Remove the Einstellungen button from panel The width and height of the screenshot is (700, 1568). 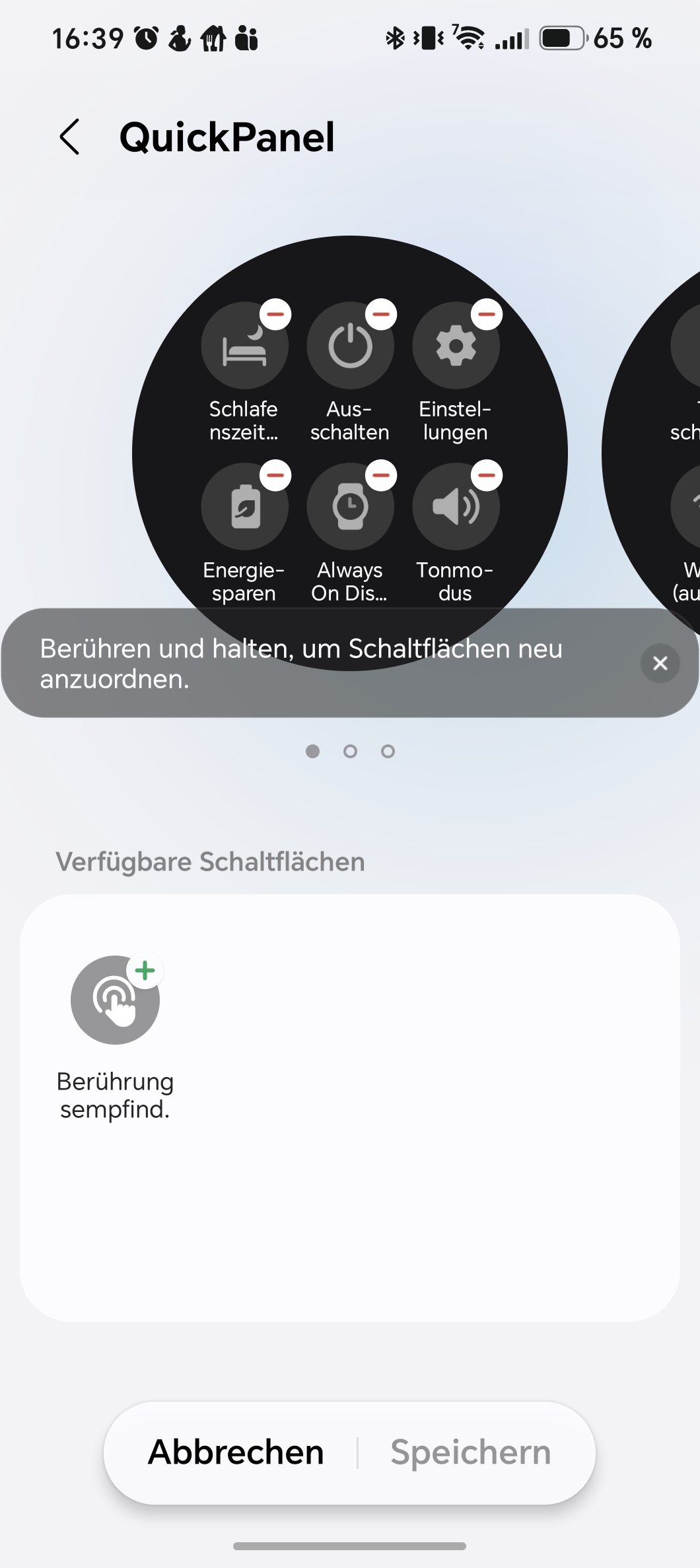click(x=487, y=314)
